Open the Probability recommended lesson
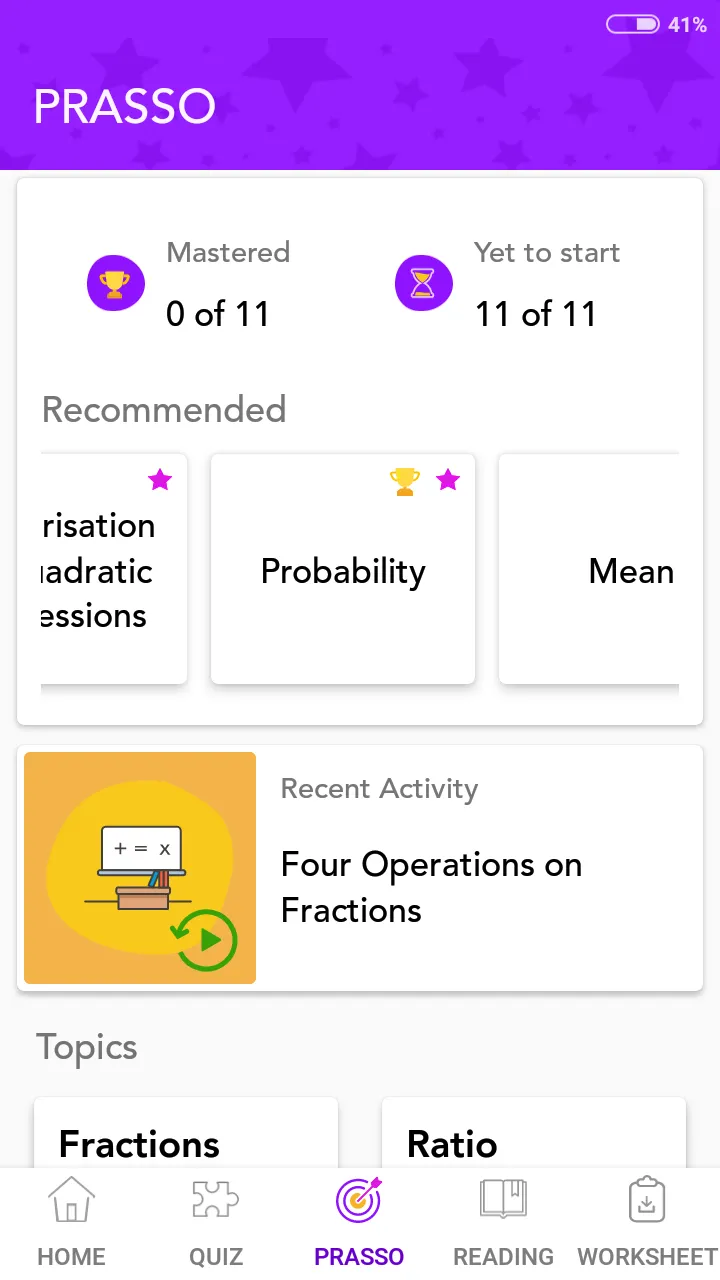 pos(342,571)
